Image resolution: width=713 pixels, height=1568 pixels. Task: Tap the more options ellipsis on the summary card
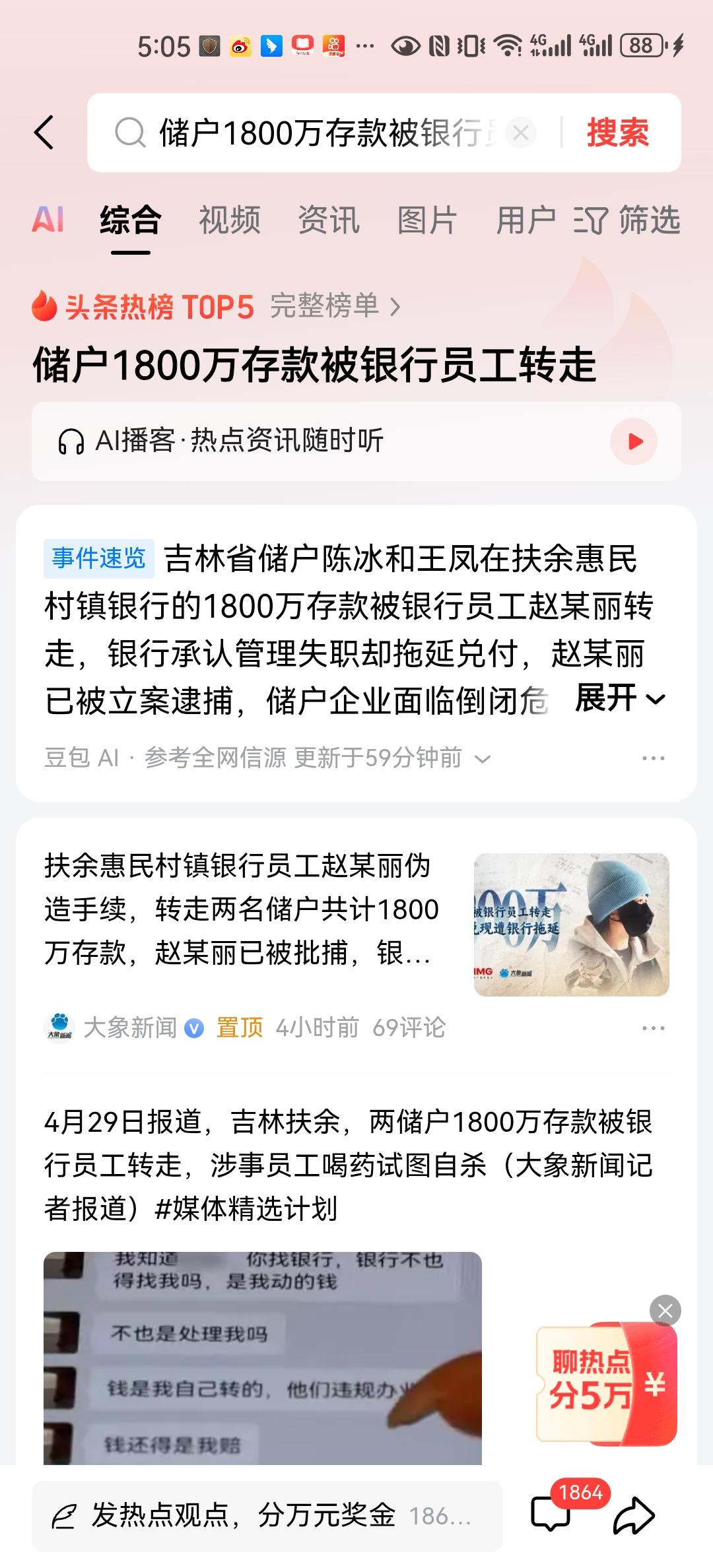654,760
